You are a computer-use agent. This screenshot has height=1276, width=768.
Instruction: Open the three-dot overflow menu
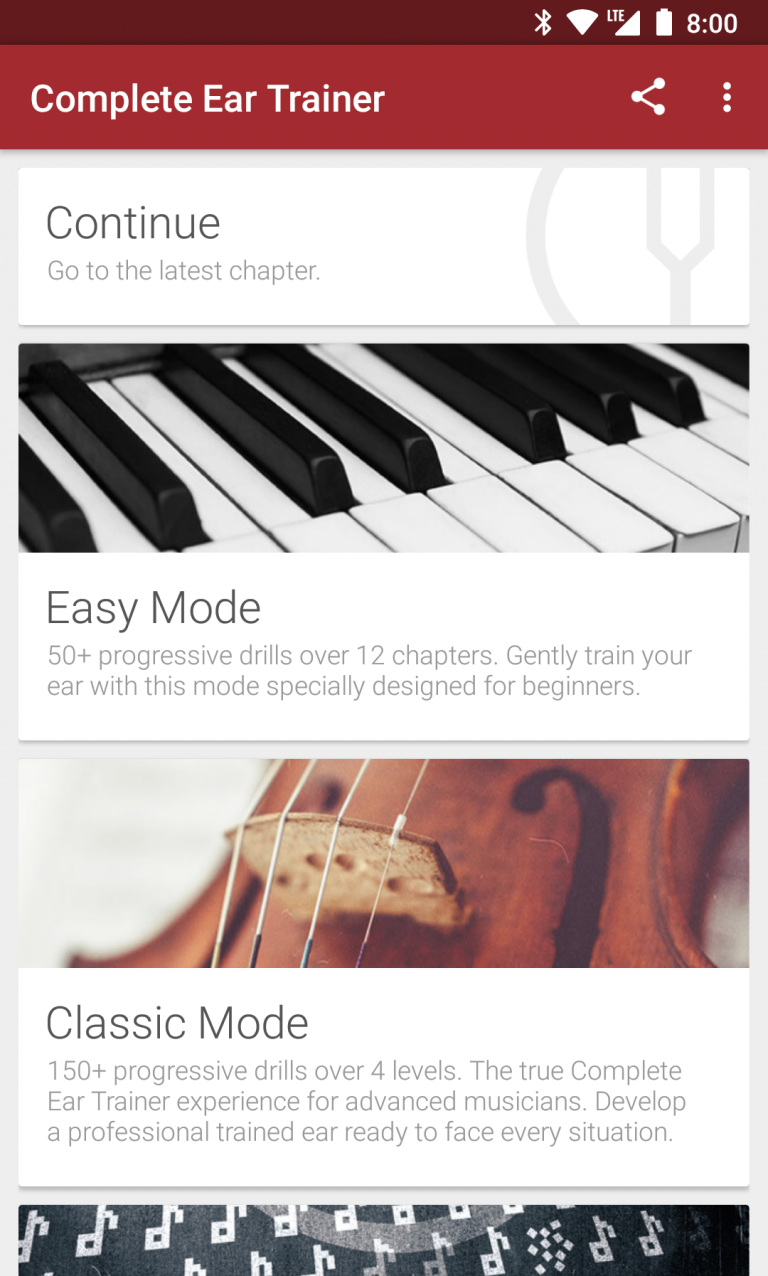[727, 97]
